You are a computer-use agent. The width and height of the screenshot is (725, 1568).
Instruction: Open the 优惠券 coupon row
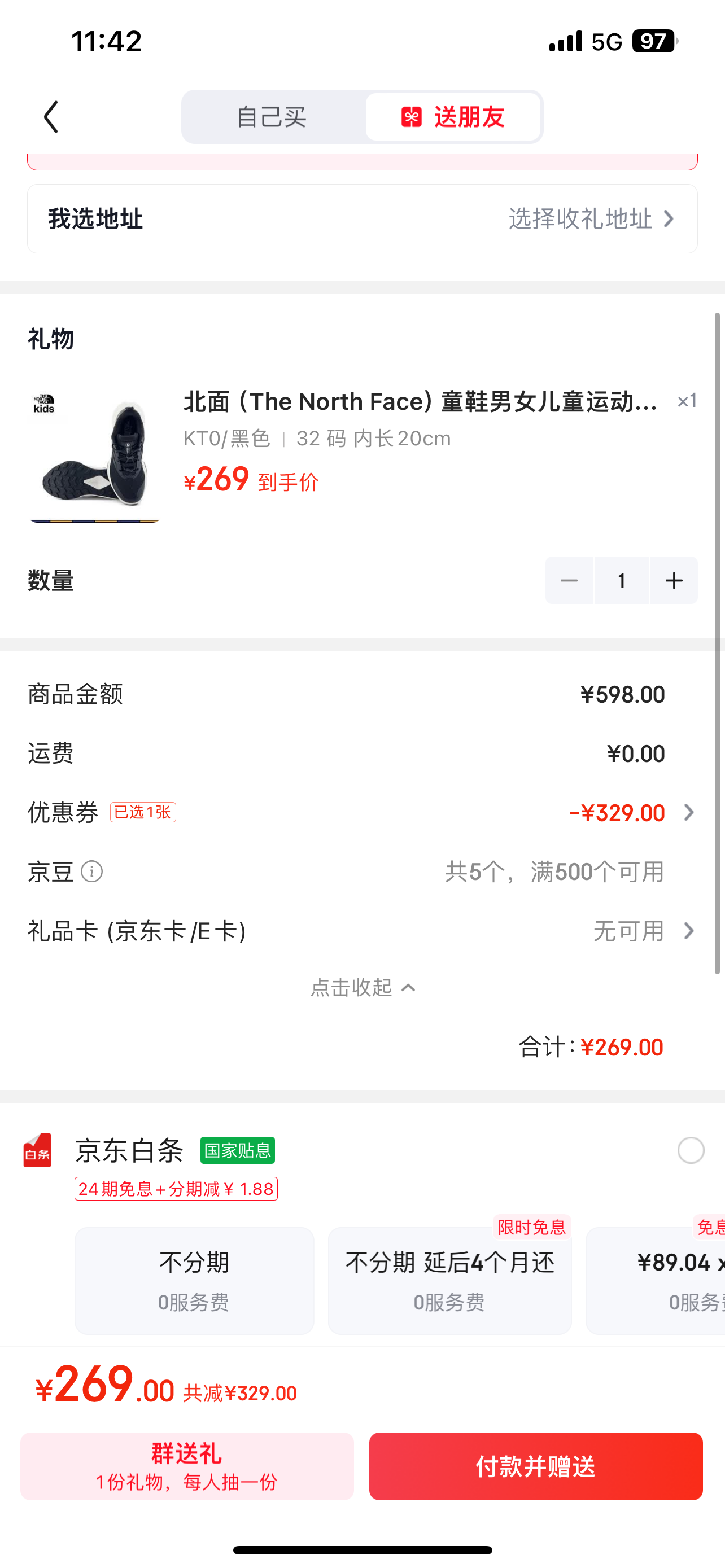click(362, 813)
